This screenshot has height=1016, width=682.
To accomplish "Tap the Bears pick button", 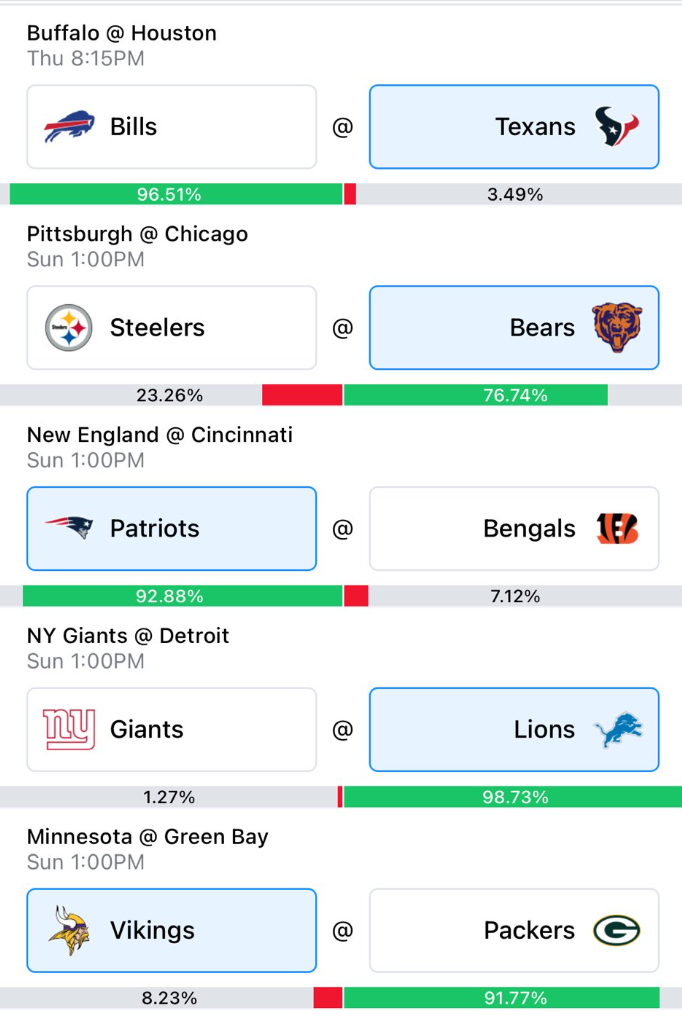I will [514, 328].
